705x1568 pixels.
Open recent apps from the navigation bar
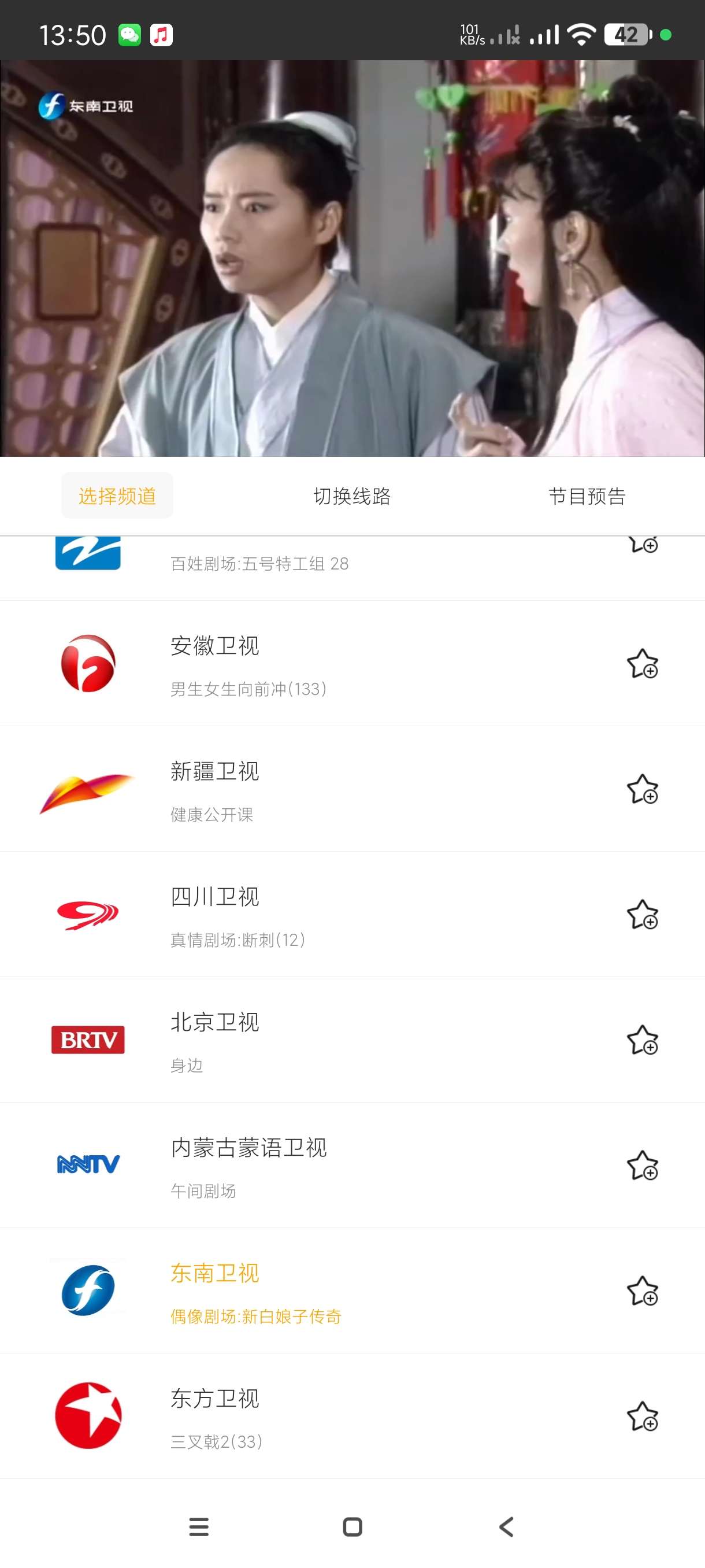(199, 1526)
